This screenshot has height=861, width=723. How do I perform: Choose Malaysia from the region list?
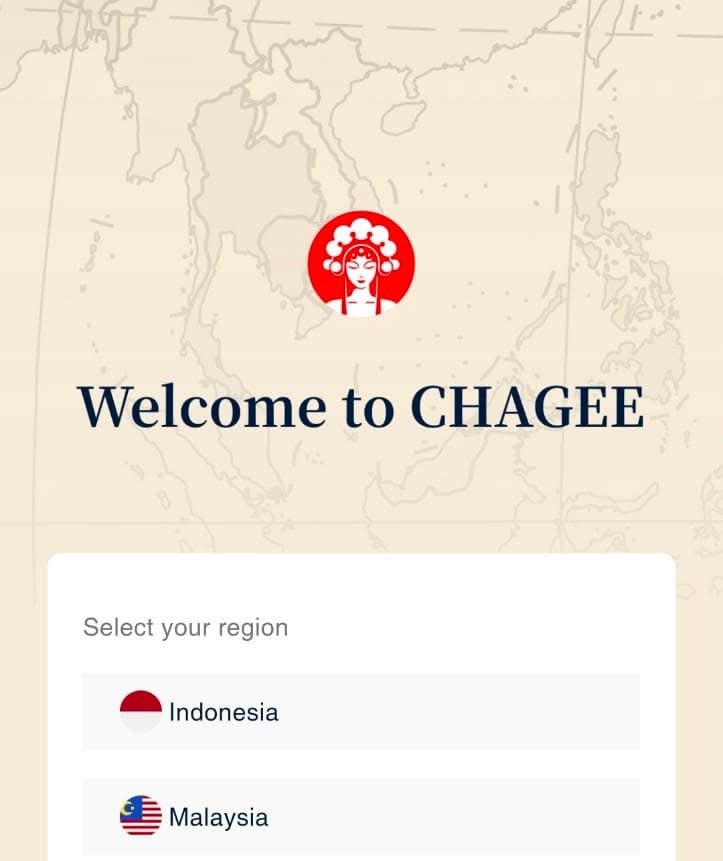[x=360, y=817]
